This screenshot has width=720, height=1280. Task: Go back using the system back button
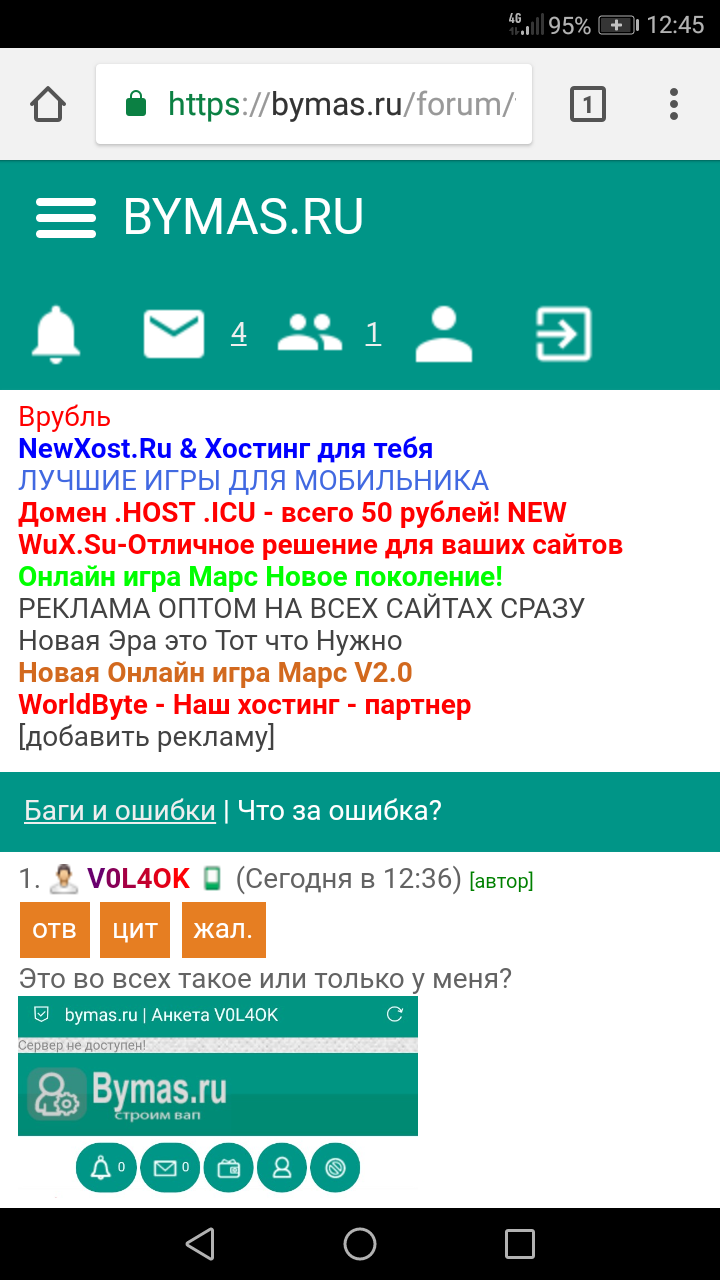tap(200, 1244)
